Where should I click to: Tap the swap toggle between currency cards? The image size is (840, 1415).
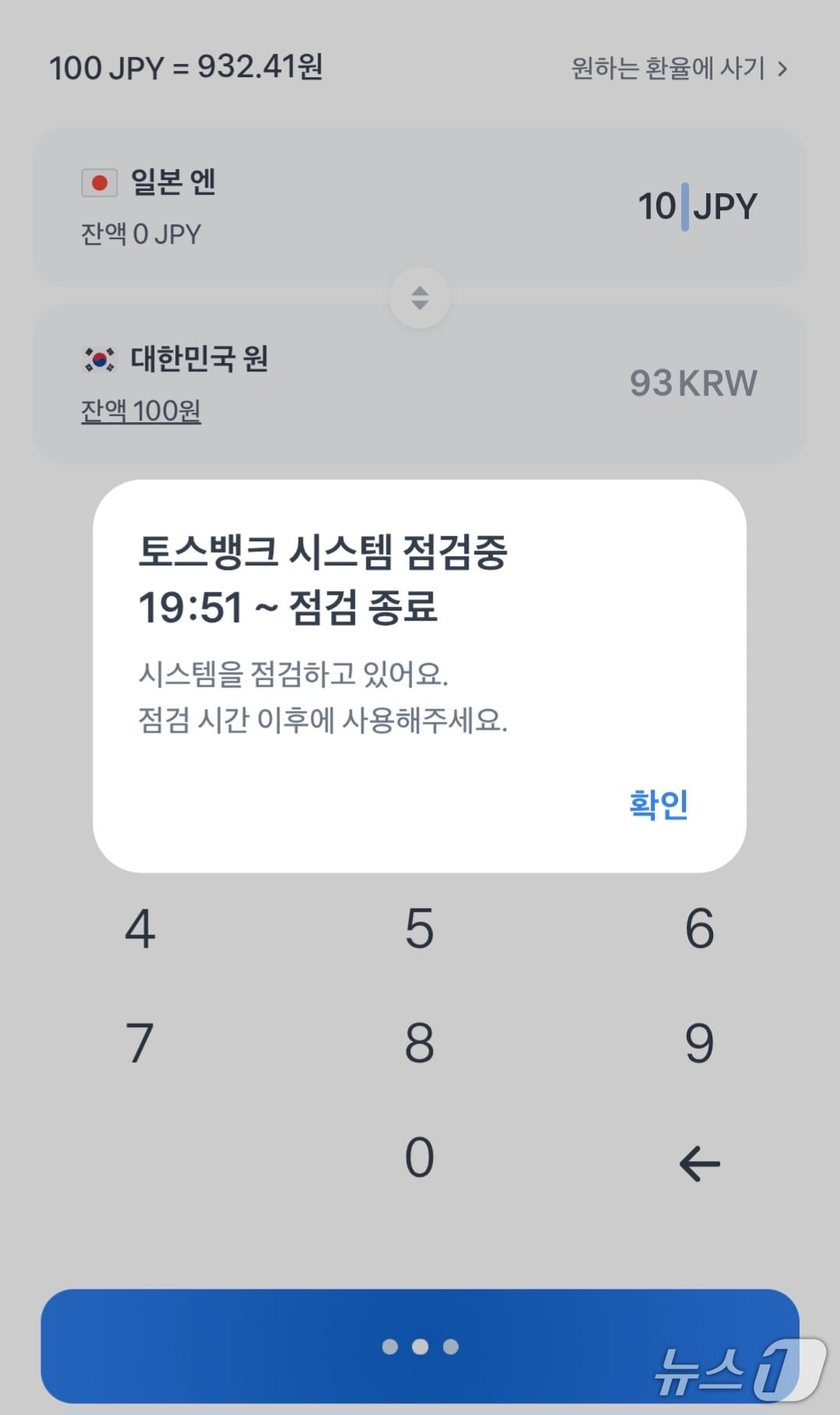420,296
